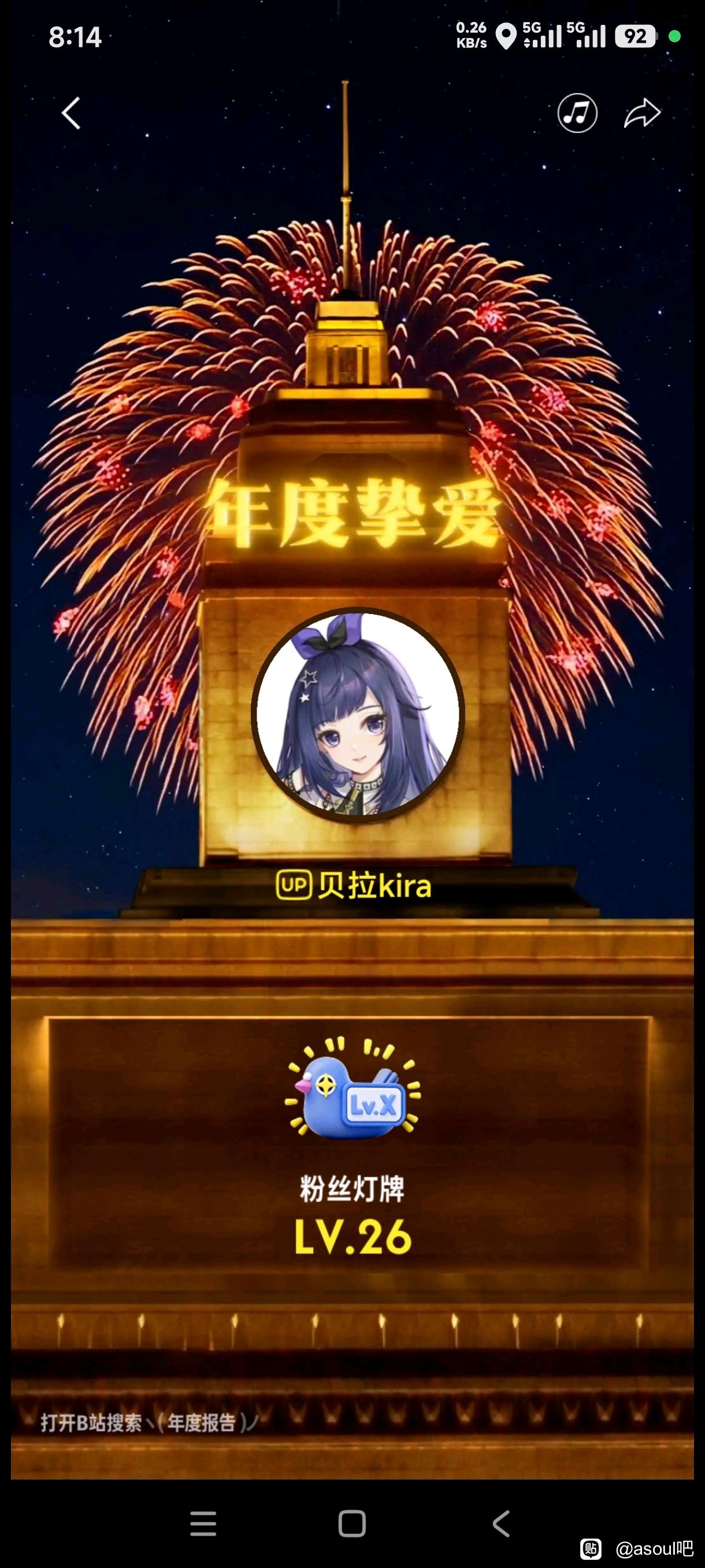Viewport: 705px width, 1568px height.
Task: Tap the system back button
Action: pyautogui.click(x=500, y=1523)
